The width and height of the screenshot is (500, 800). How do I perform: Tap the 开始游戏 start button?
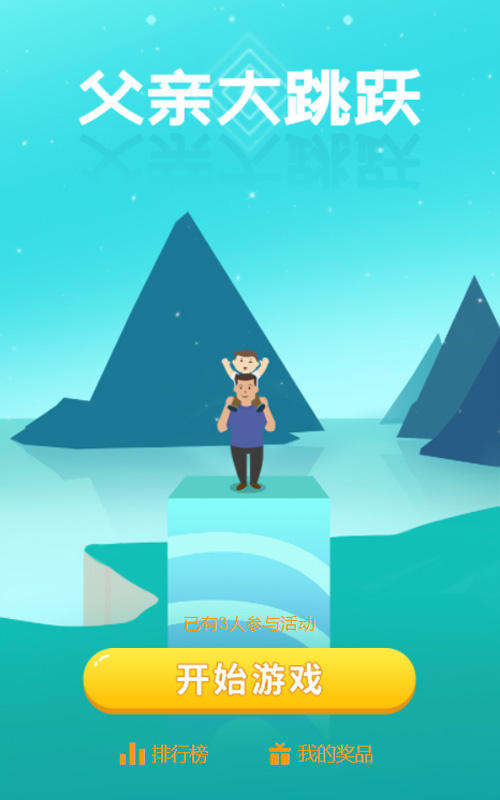(x=249, y=680)
